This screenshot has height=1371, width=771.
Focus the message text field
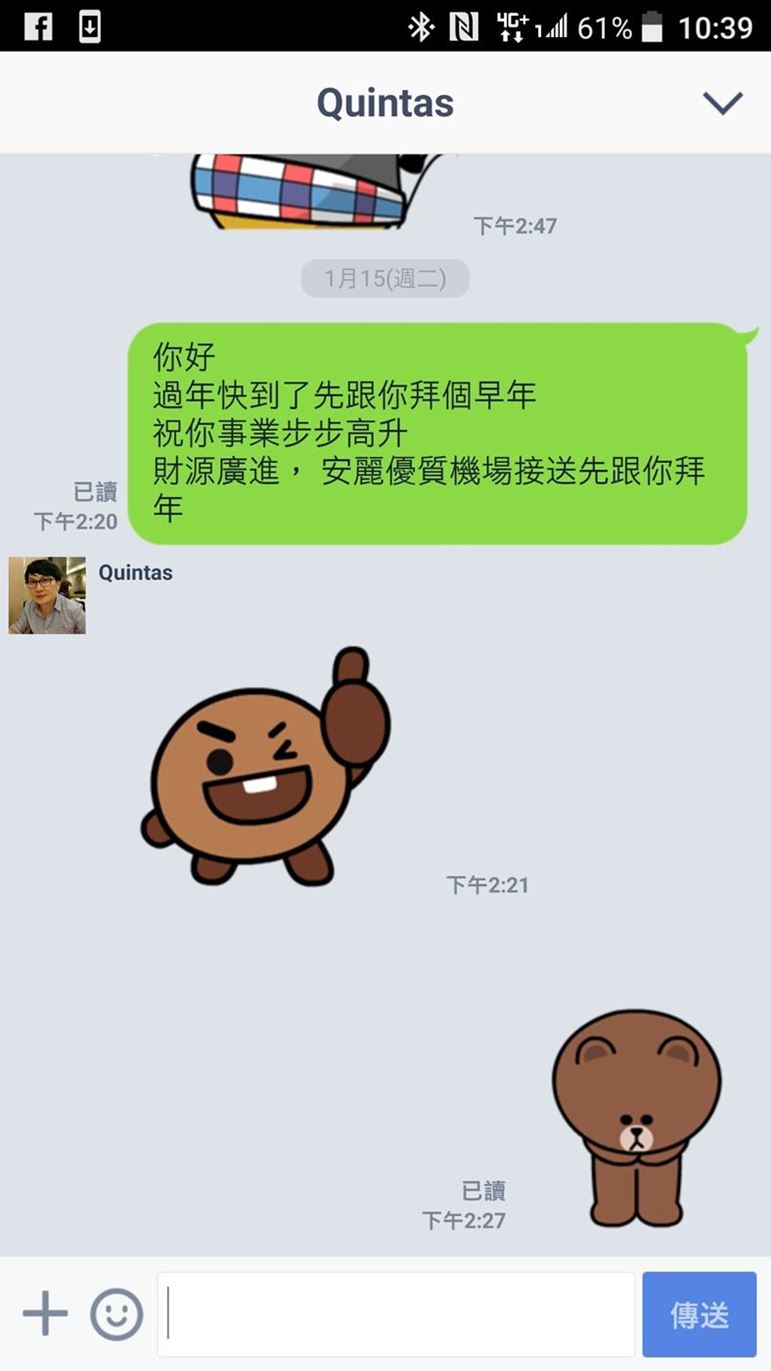pyautogui.click(x=396, y=1314)
